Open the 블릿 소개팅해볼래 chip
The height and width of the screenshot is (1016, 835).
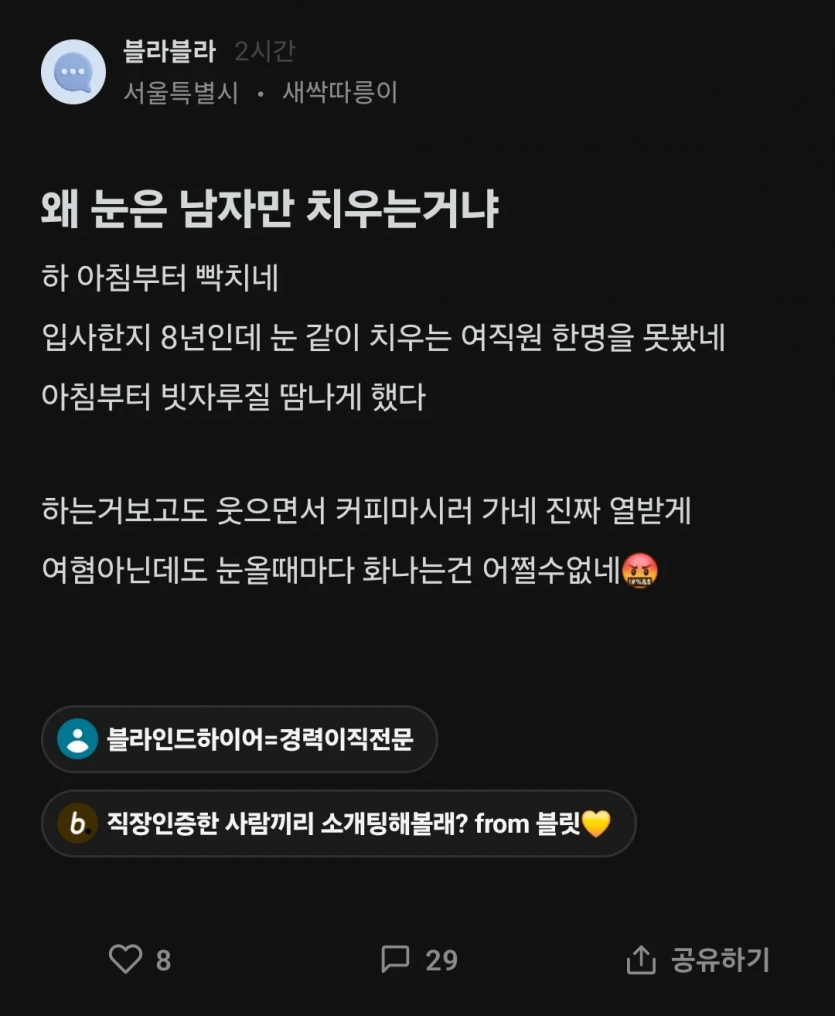(338, 824)
